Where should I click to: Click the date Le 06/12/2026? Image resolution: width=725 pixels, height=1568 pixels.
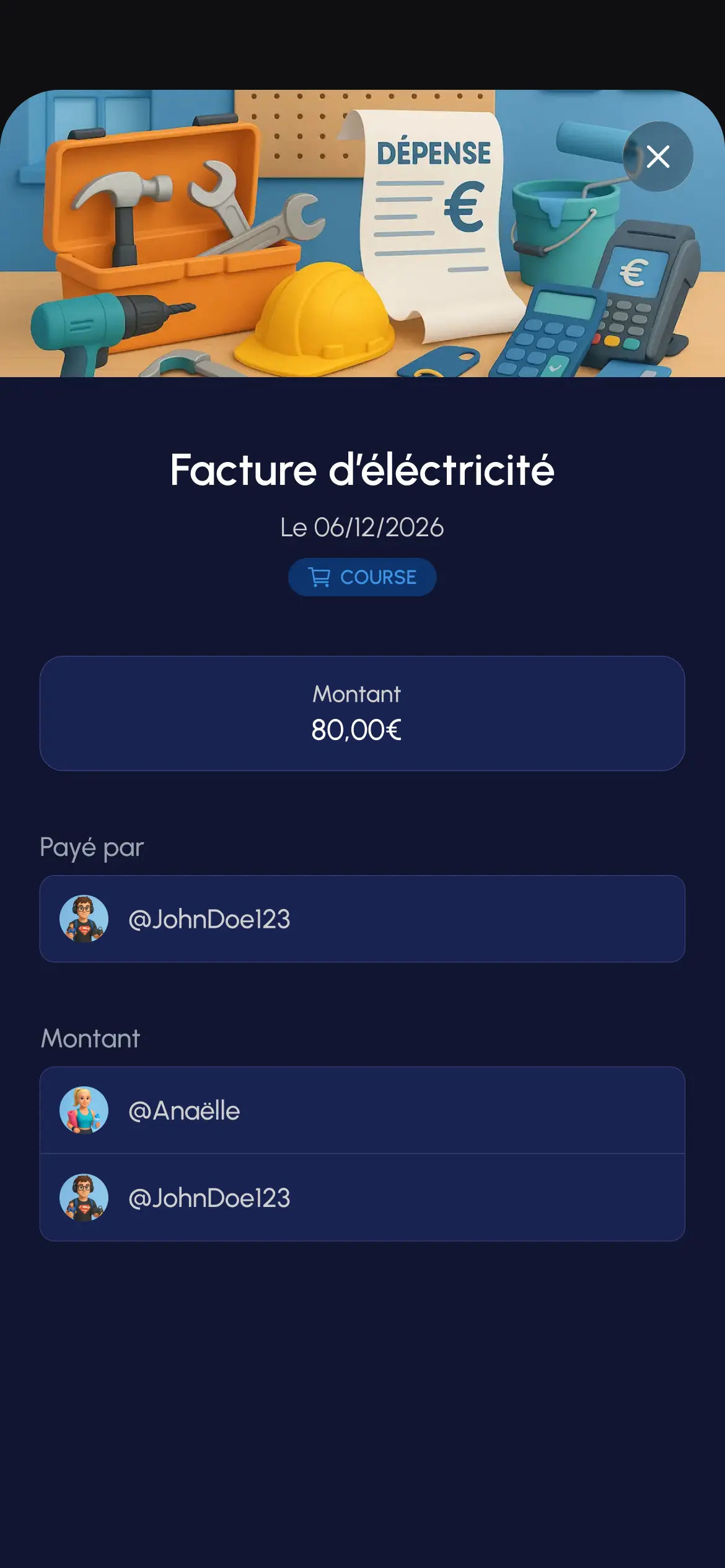(x=362, y=528)
